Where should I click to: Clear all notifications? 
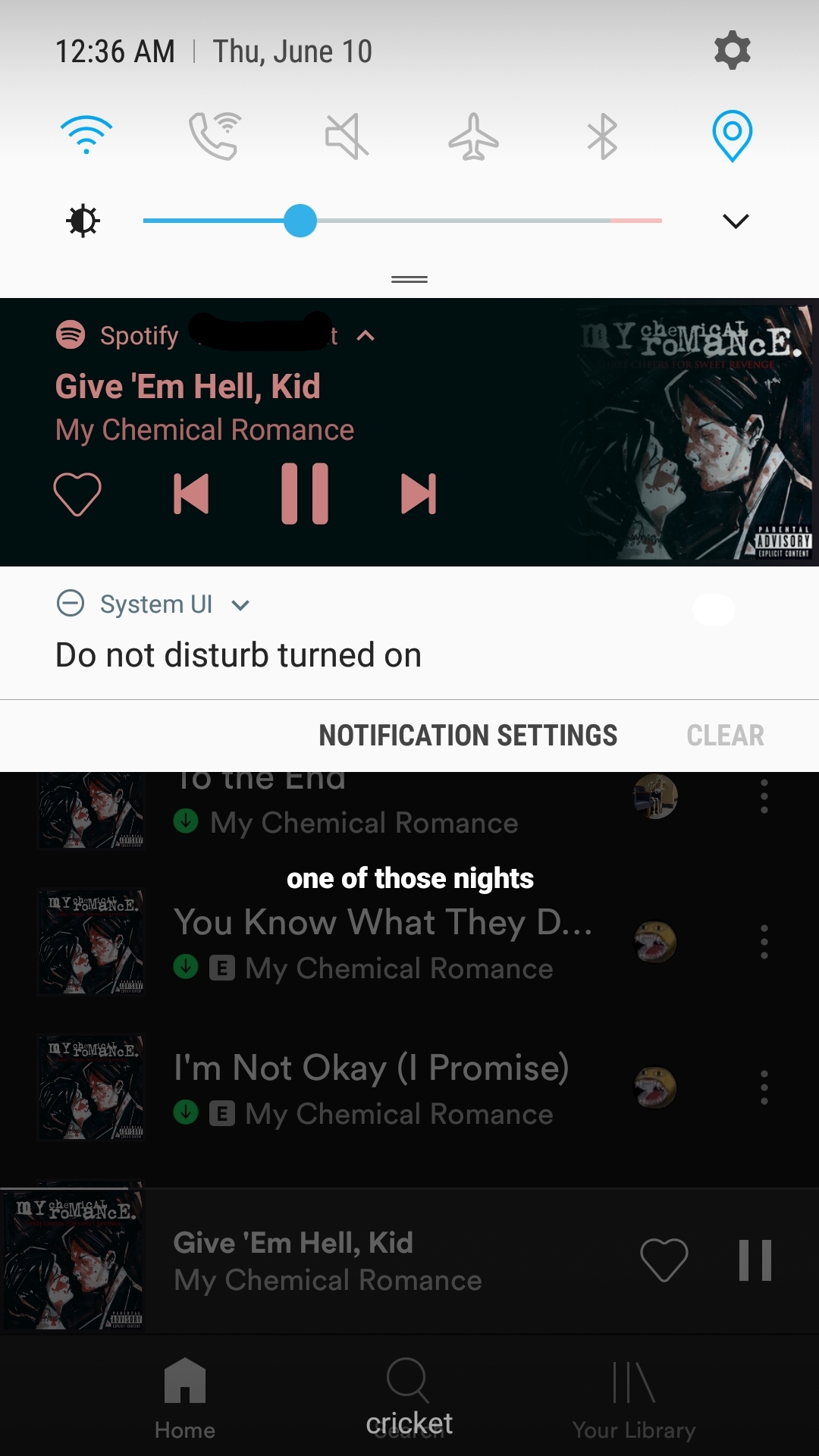(x=725, y=735)
